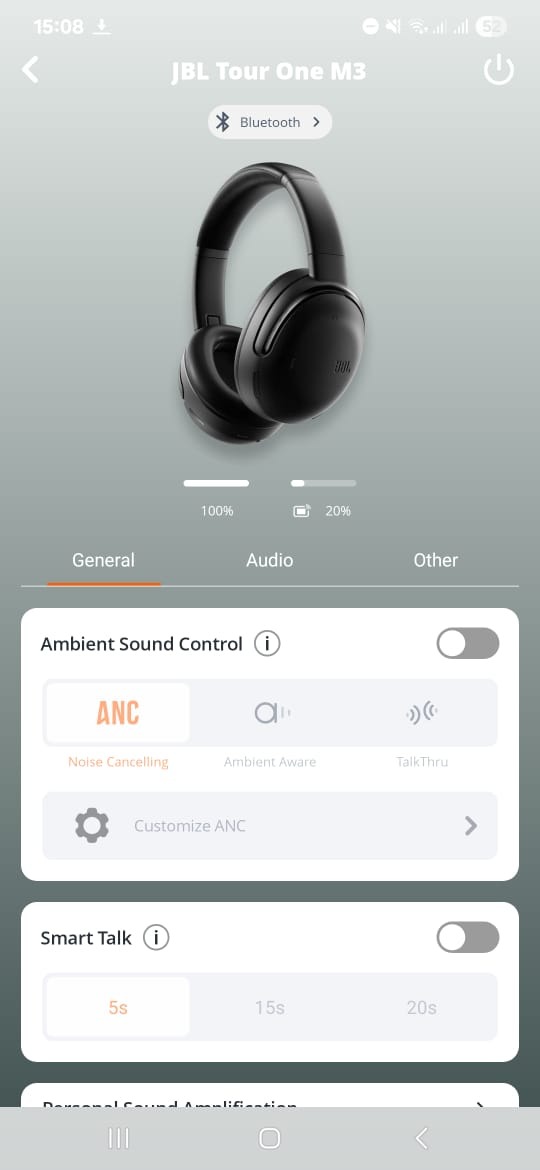Tap the power icon in the header
Viewport: 540px width, 1170px height.
click(498, 71)
